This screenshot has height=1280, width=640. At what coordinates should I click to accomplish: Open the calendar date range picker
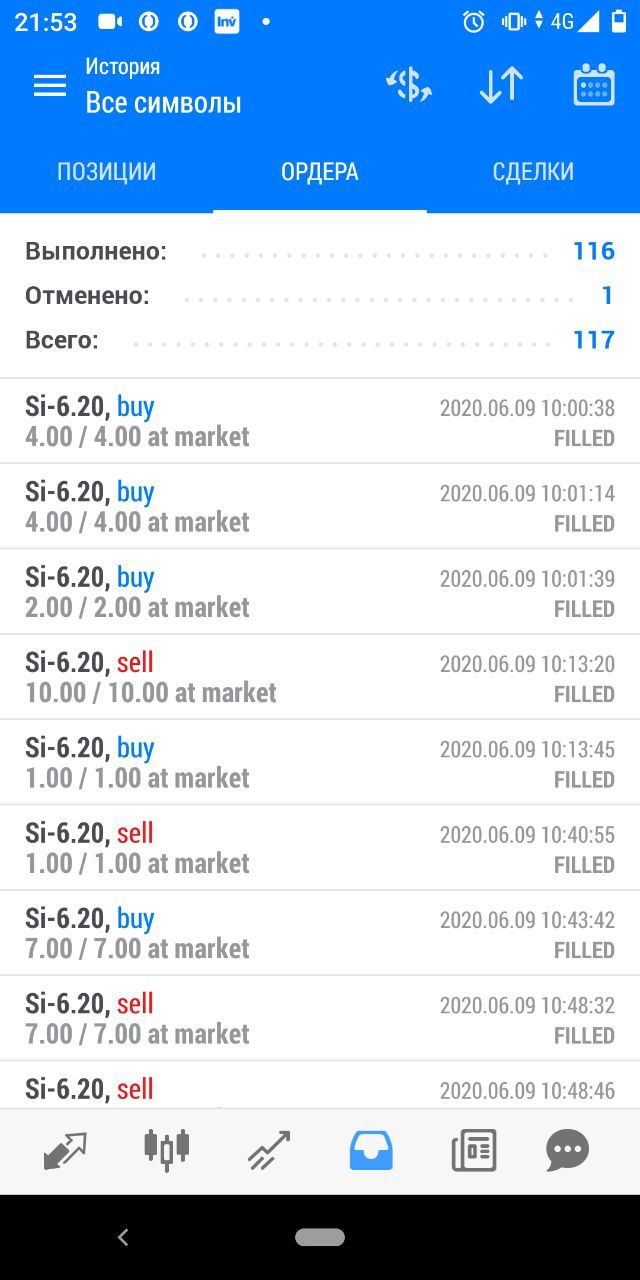point(594,85)
